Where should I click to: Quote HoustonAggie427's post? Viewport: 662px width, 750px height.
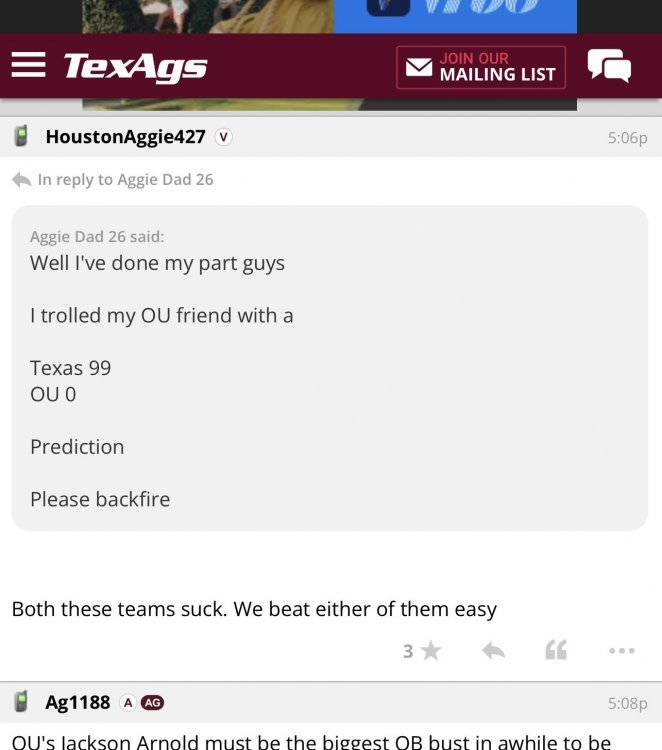[x=556, y=651]
